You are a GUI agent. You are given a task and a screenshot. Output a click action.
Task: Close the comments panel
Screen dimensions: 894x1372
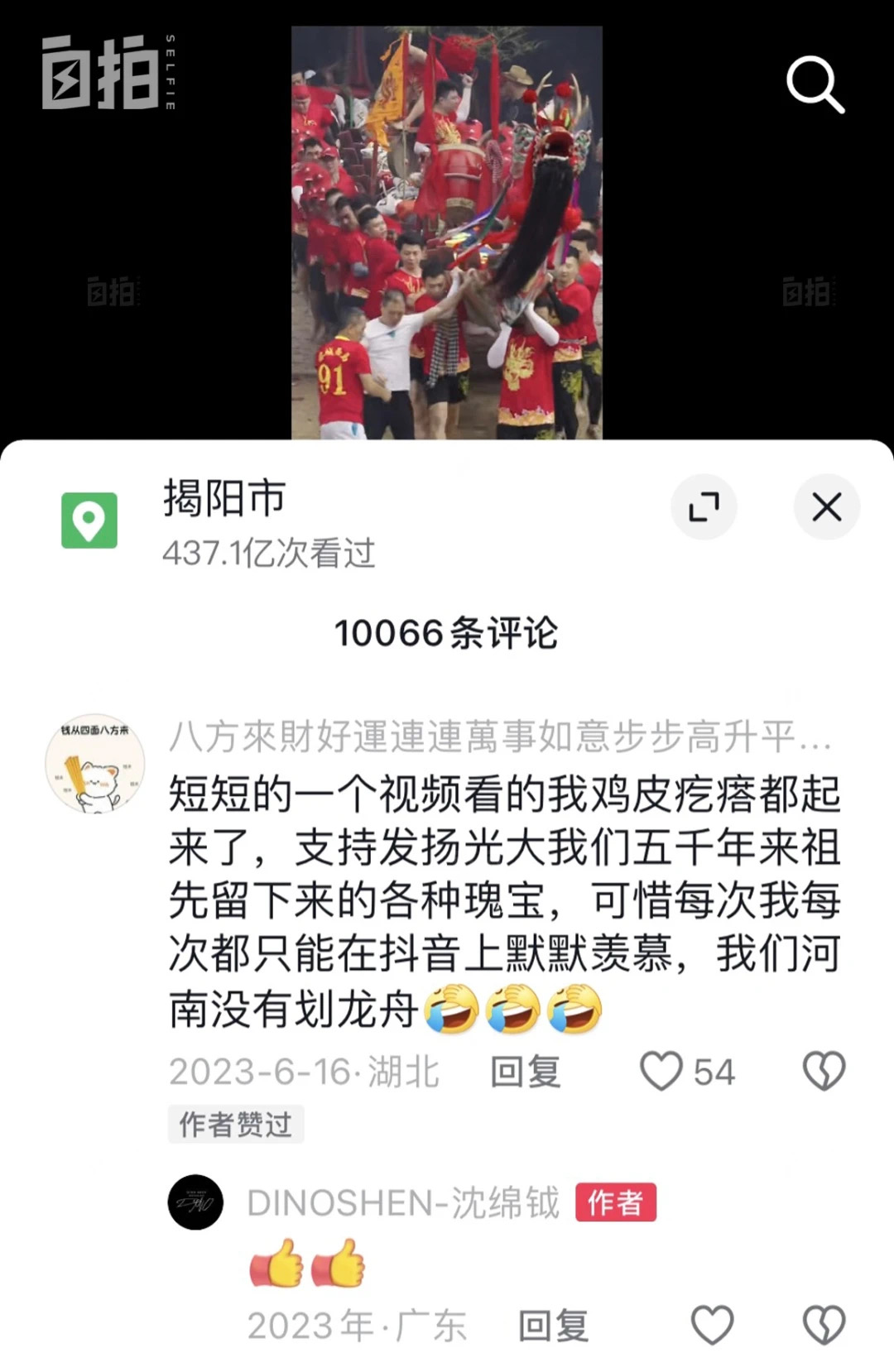pos(826,506)
